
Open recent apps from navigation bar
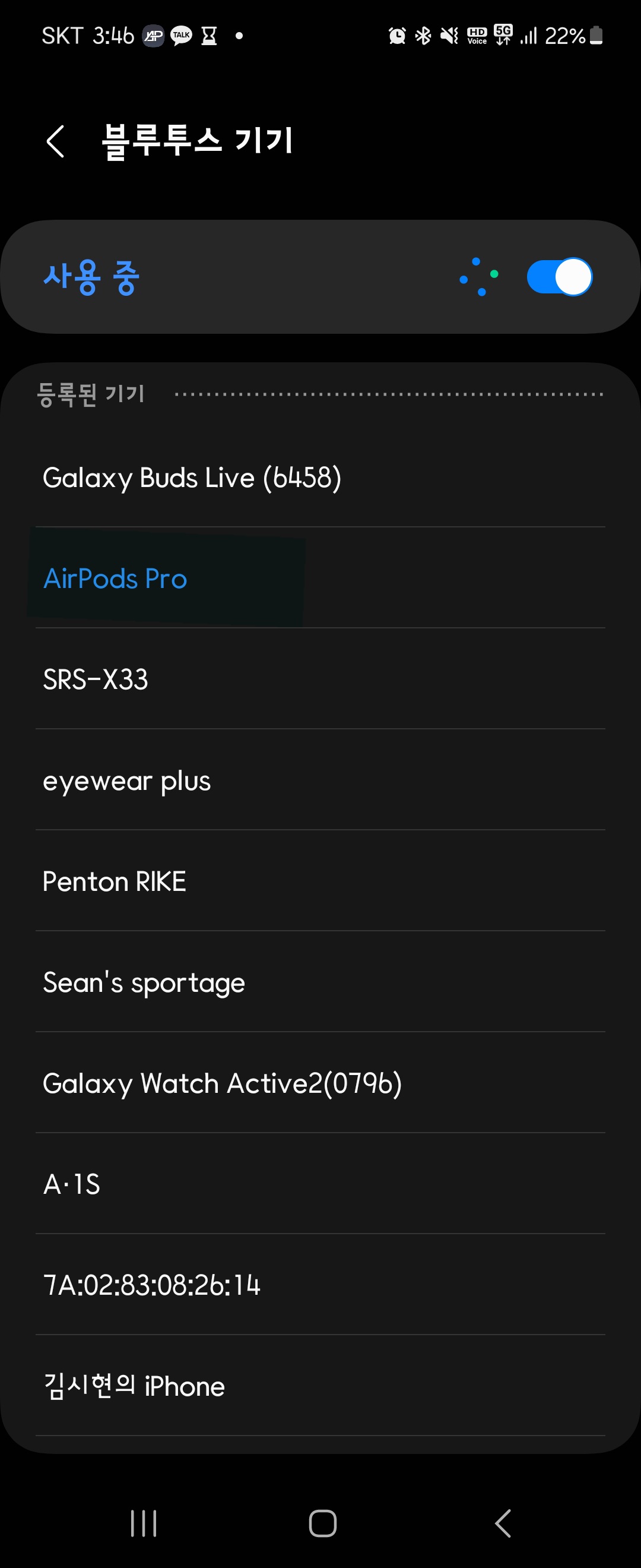click(144, 1523)
